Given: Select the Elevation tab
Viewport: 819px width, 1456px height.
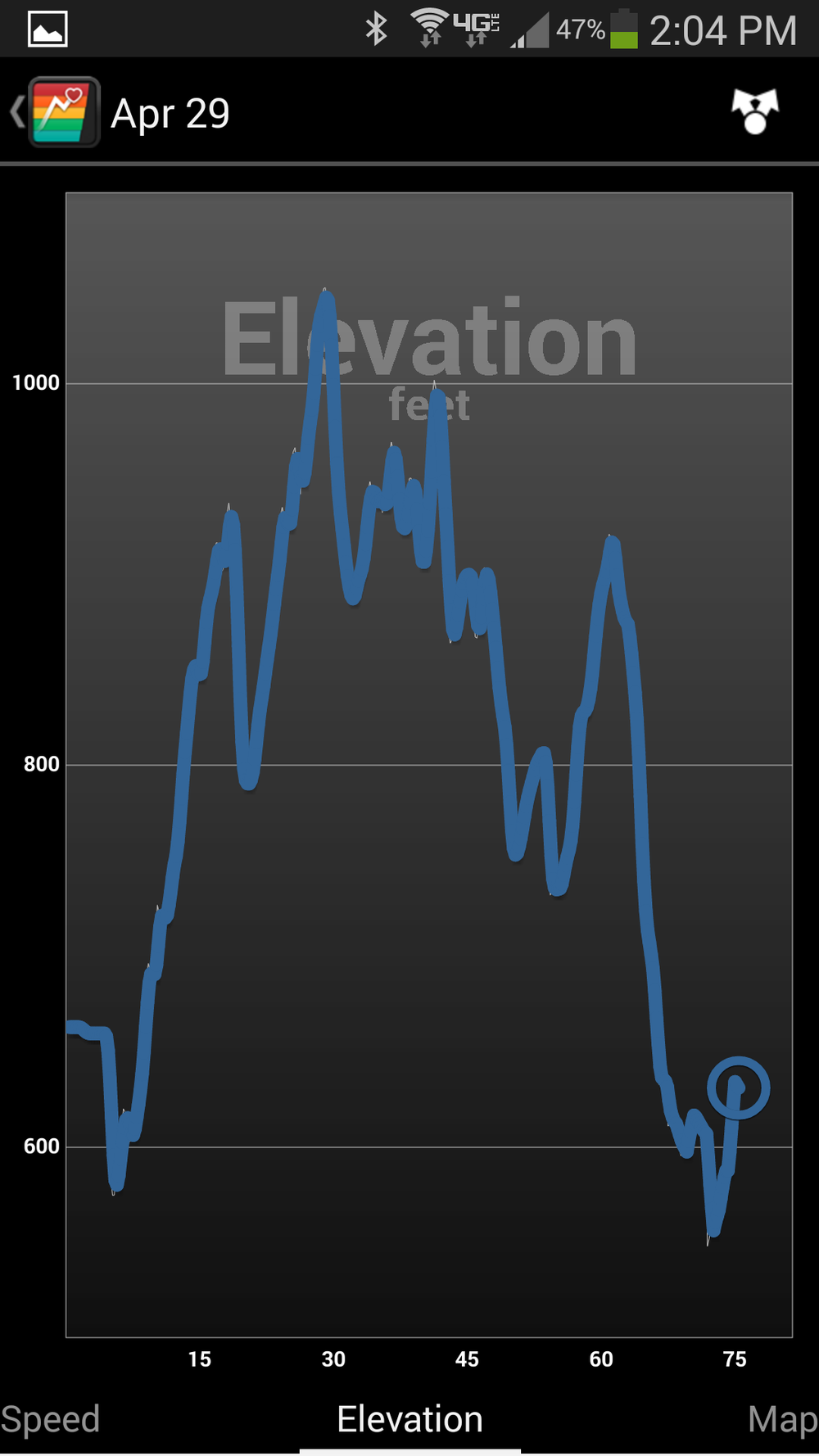Looking at the screenshot, I should point(409,1419).
